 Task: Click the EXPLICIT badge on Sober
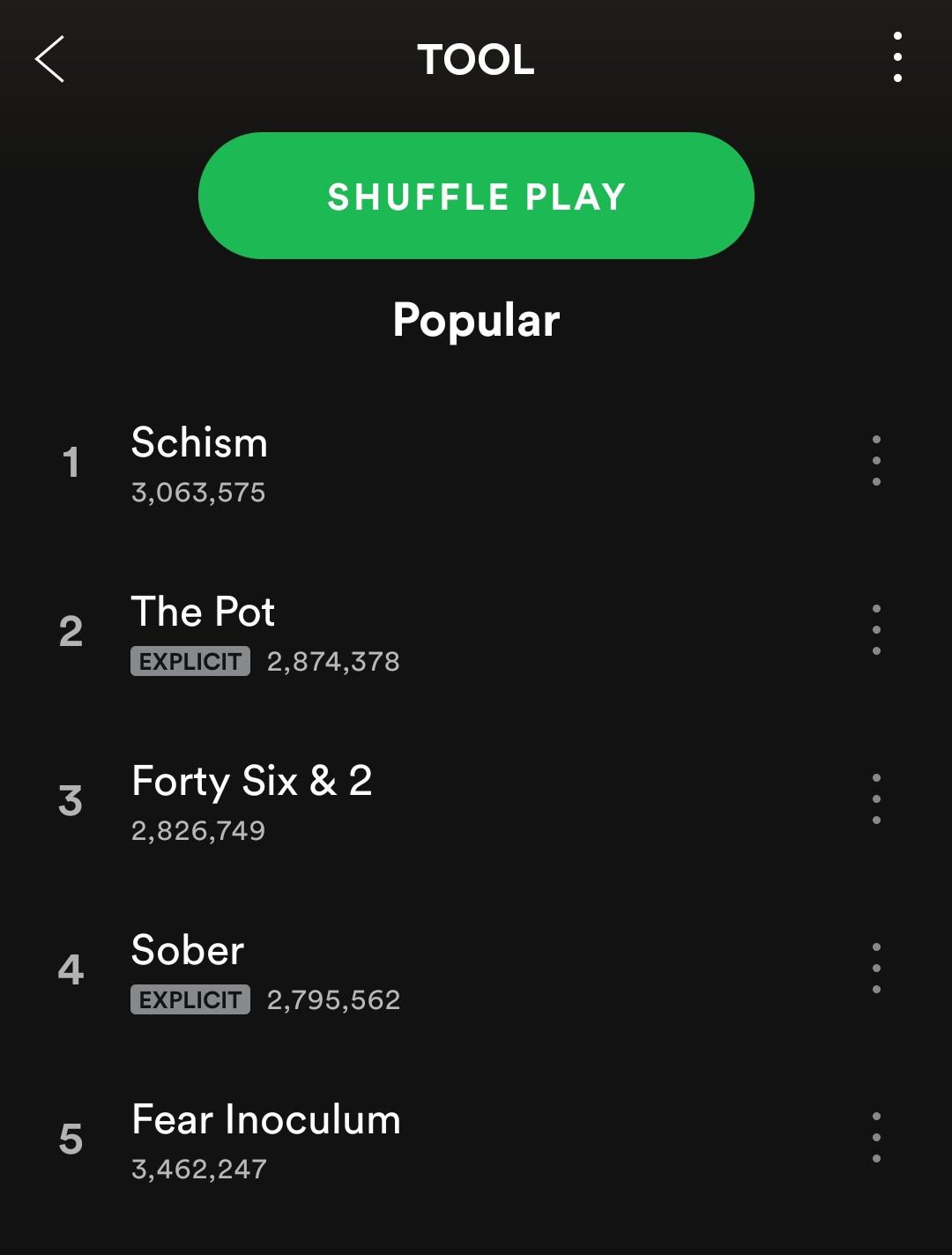pos(190,999)
